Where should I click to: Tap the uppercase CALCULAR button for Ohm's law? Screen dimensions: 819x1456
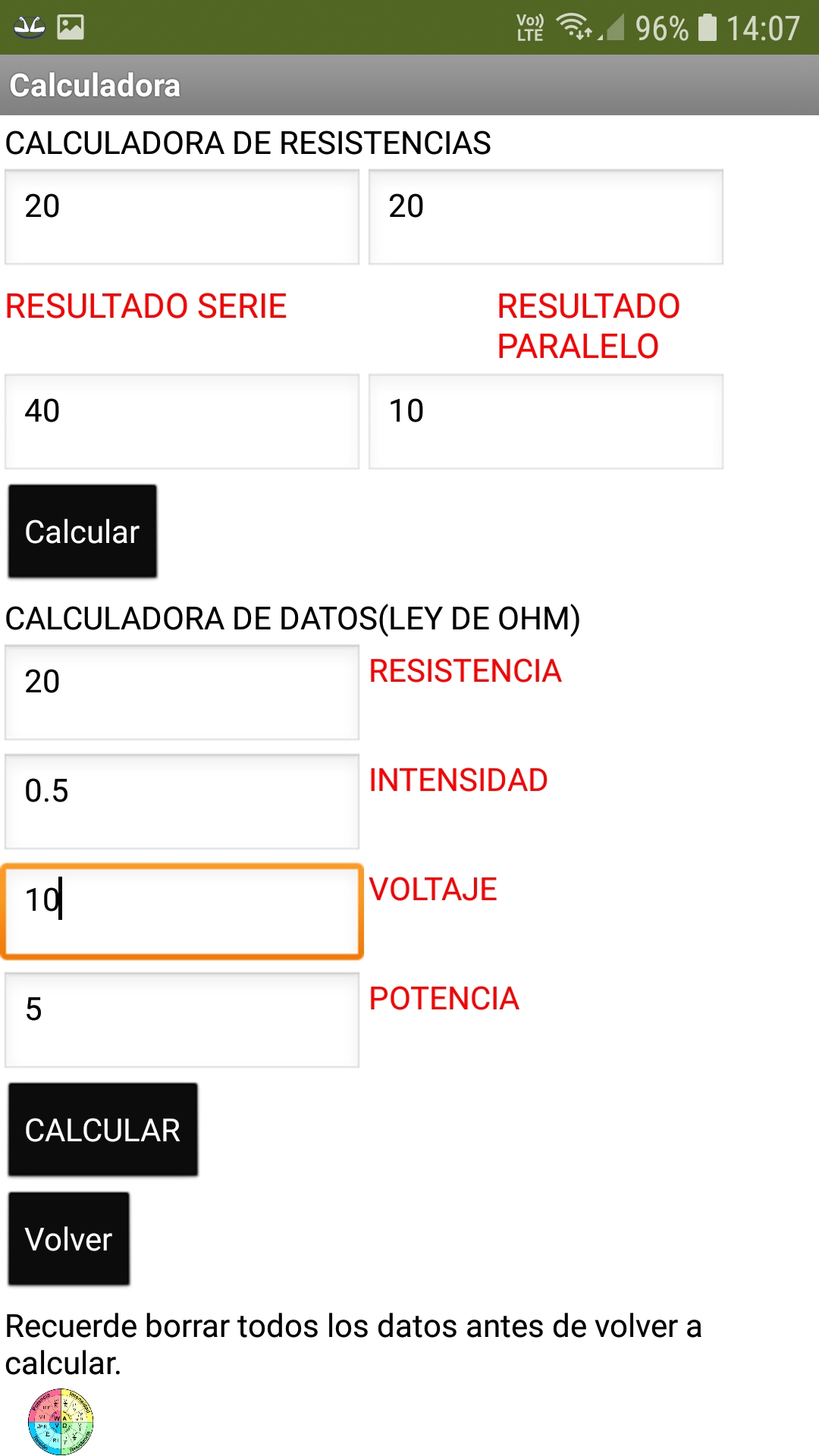103,1130
